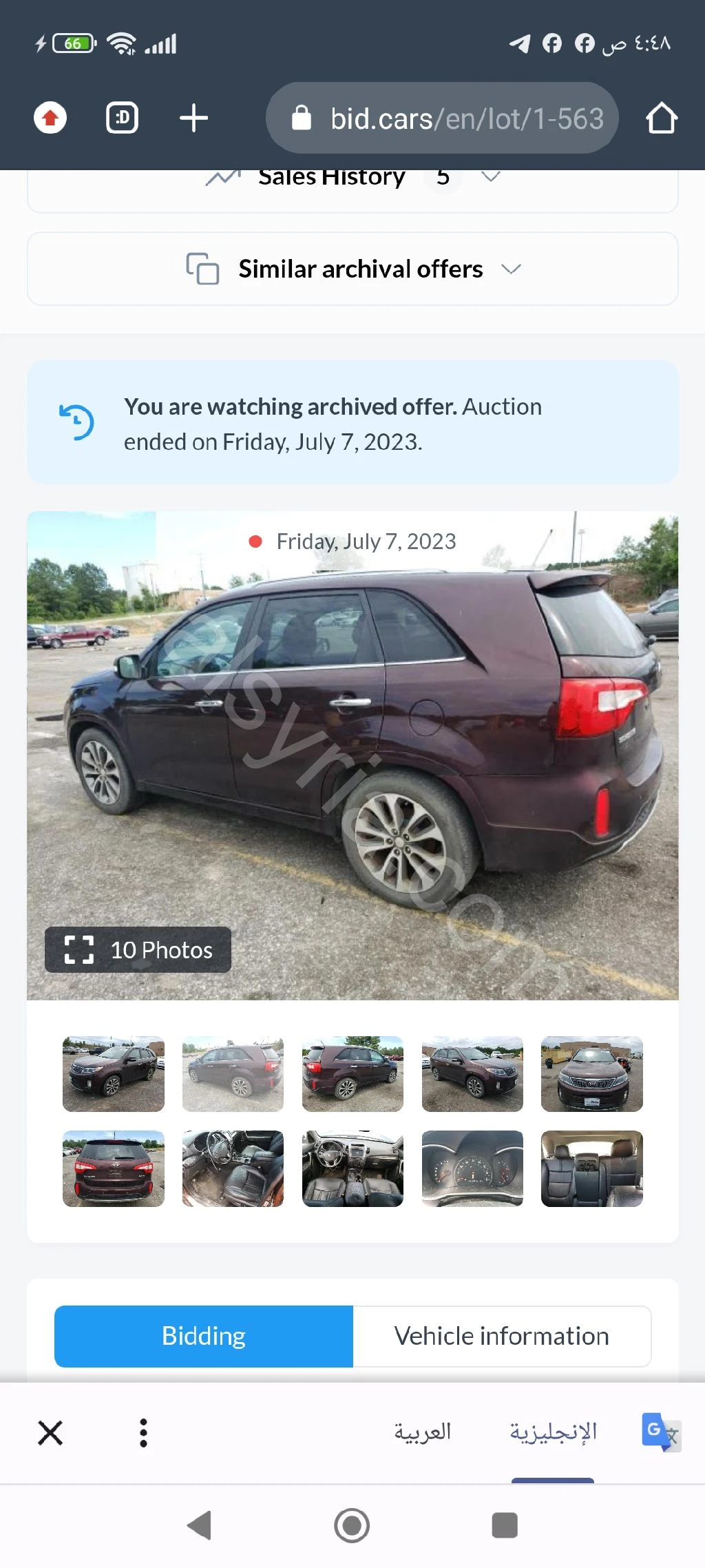Open the browser tab switcher
The width and height of the screenshot is (705, 1568).
(123, 118)
